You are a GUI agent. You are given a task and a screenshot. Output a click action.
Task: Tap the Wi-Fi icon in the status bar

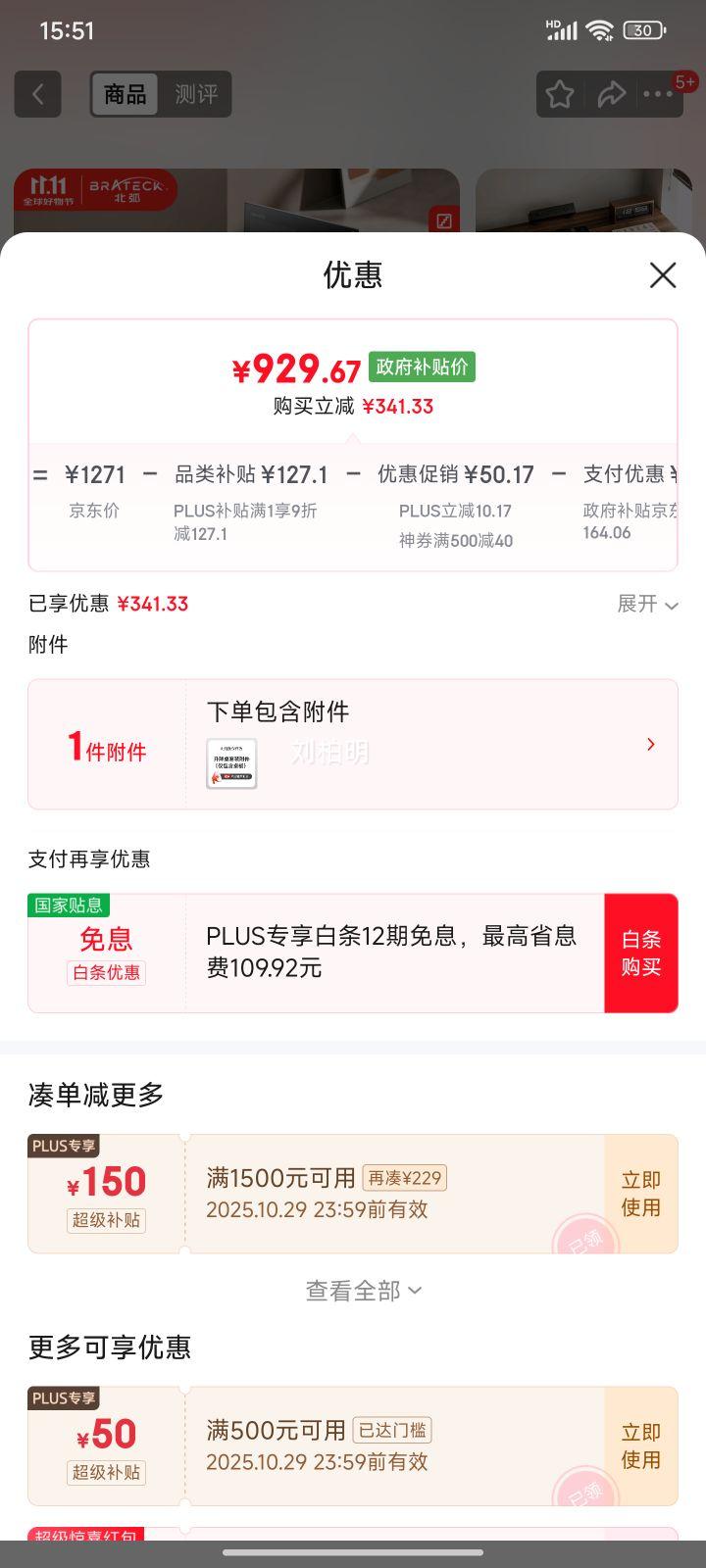point(599,30)
